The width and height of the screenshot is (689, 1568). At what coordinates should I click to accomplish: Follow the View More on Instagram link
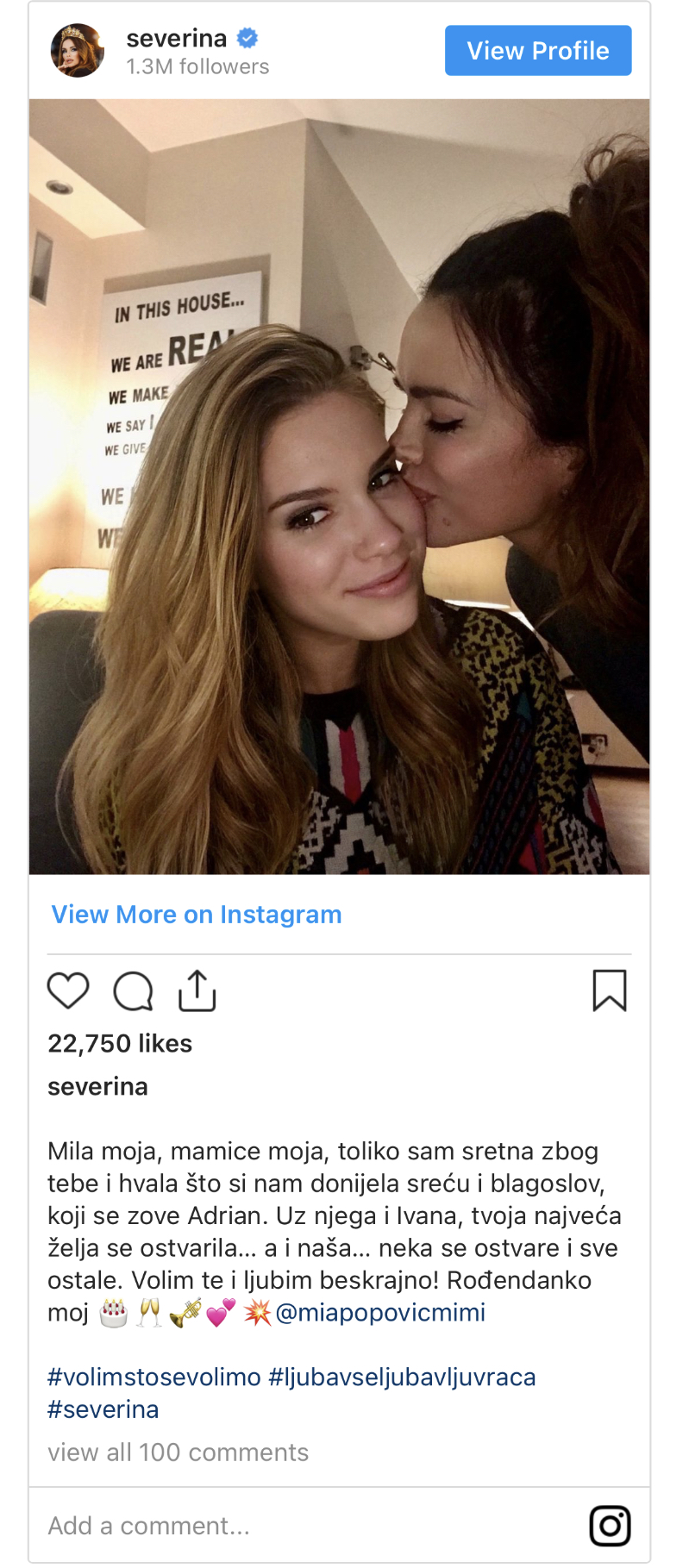(x=197, y=915)
